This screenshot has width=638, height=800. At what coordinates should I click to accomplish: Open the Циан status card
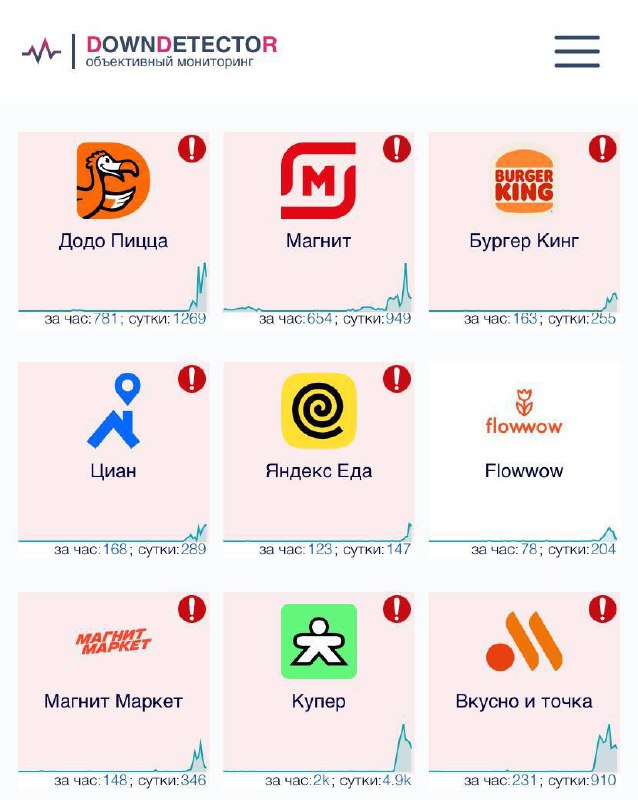(x=113, y=458)
